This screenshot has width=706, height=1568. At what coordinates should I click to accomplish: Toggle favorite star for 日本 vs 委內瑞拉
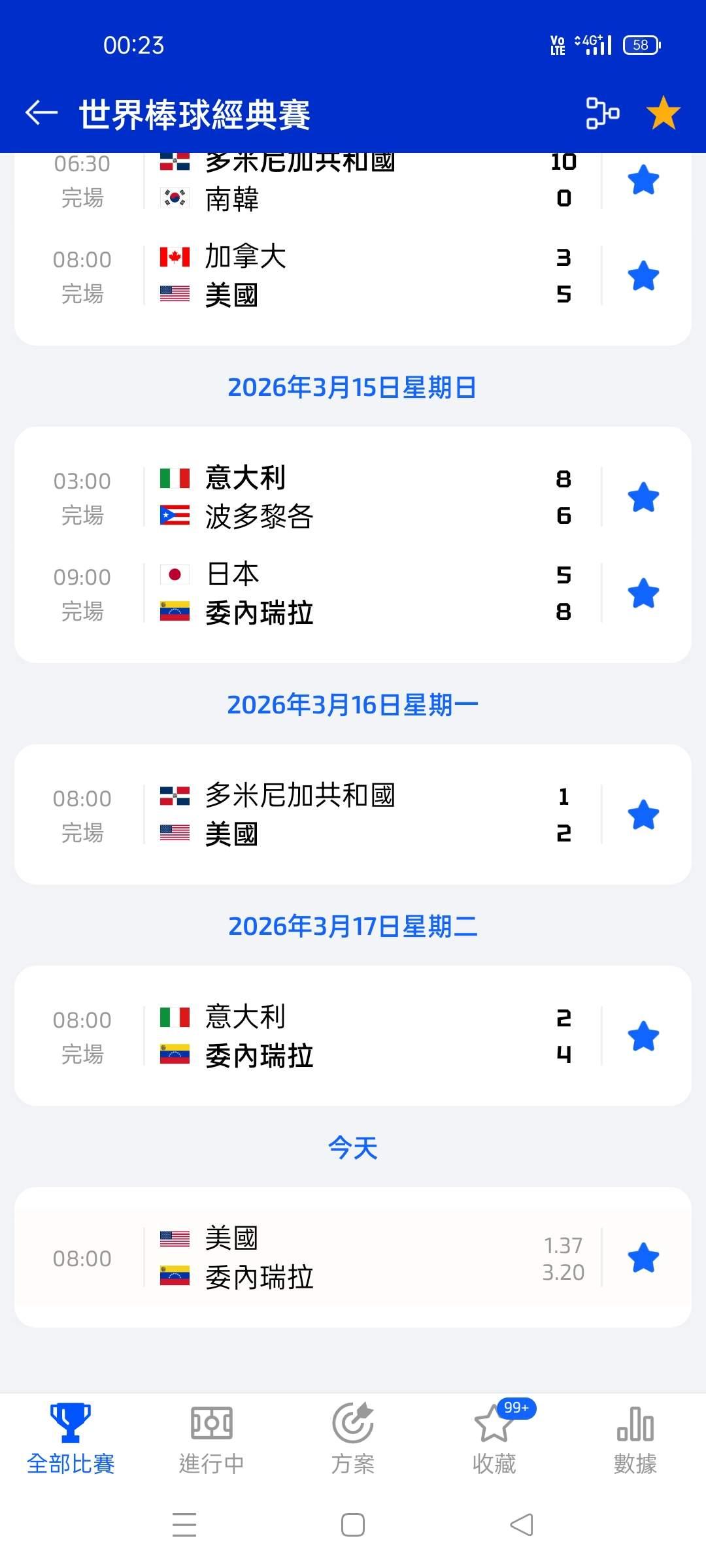coord(643,593)
